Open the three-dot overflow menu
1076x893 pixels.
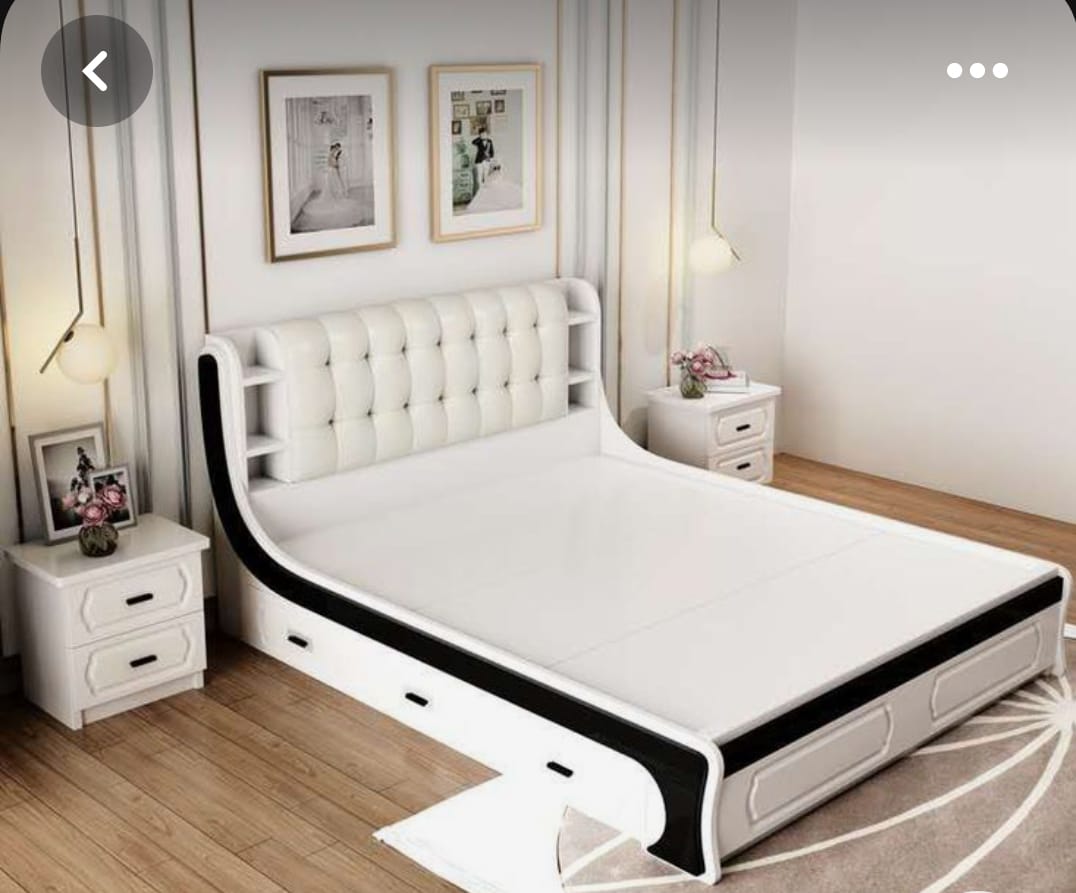pyautogui.click(x=977, y=70)
